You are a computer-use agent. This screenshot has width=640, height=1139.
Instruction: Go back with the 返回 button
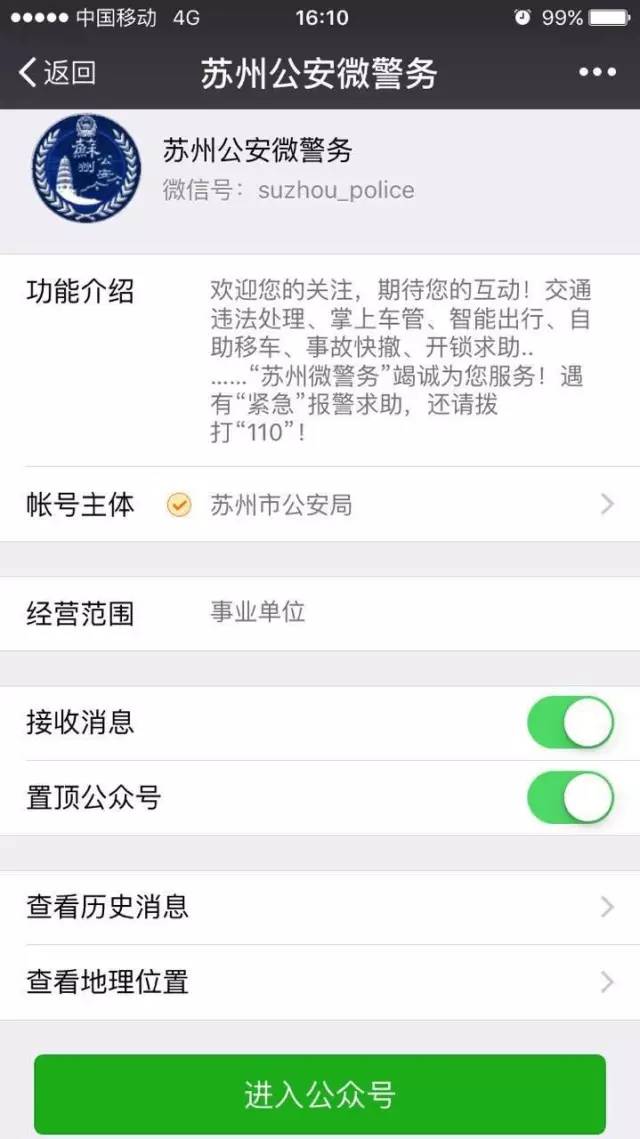[57, 73]
